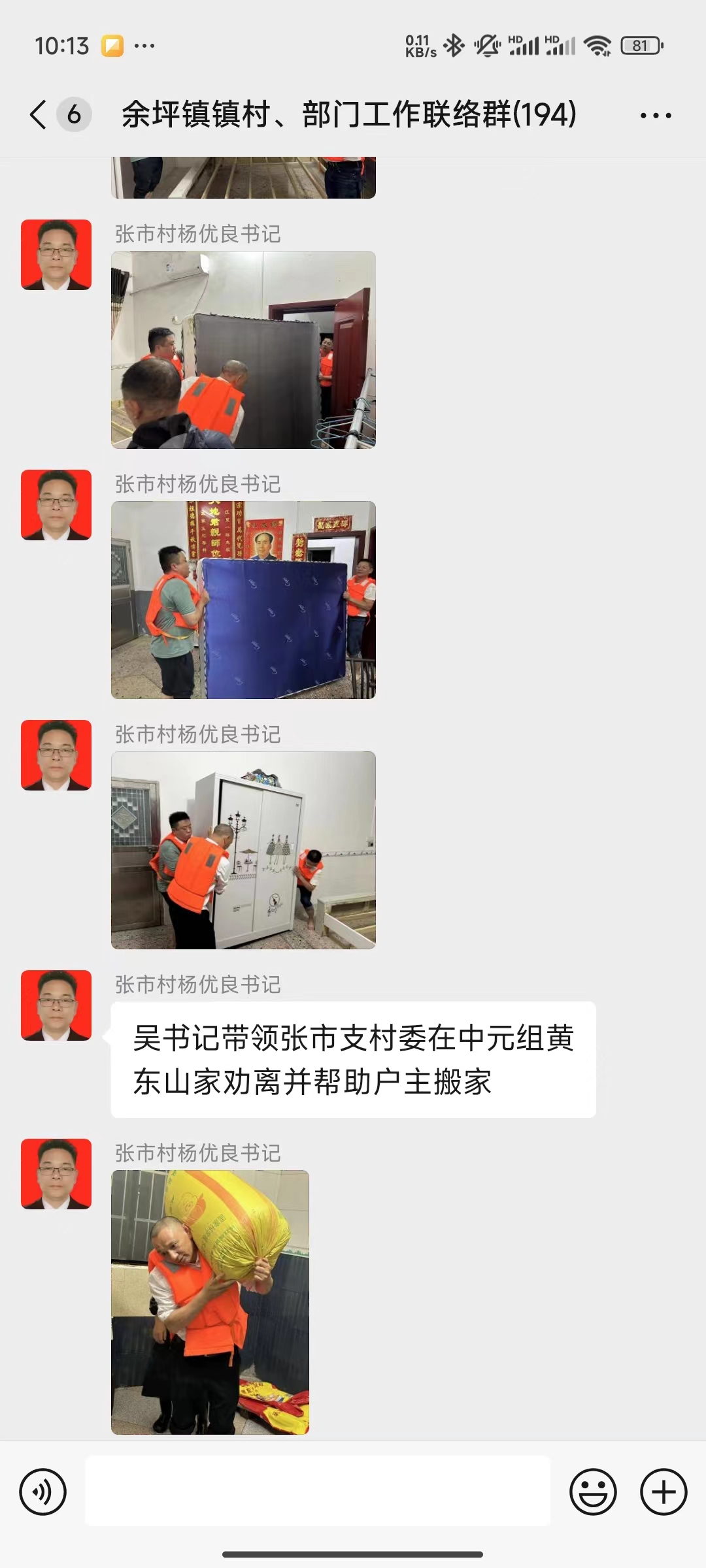
Task: Switch to voice message input
Action: [43, 1492]
